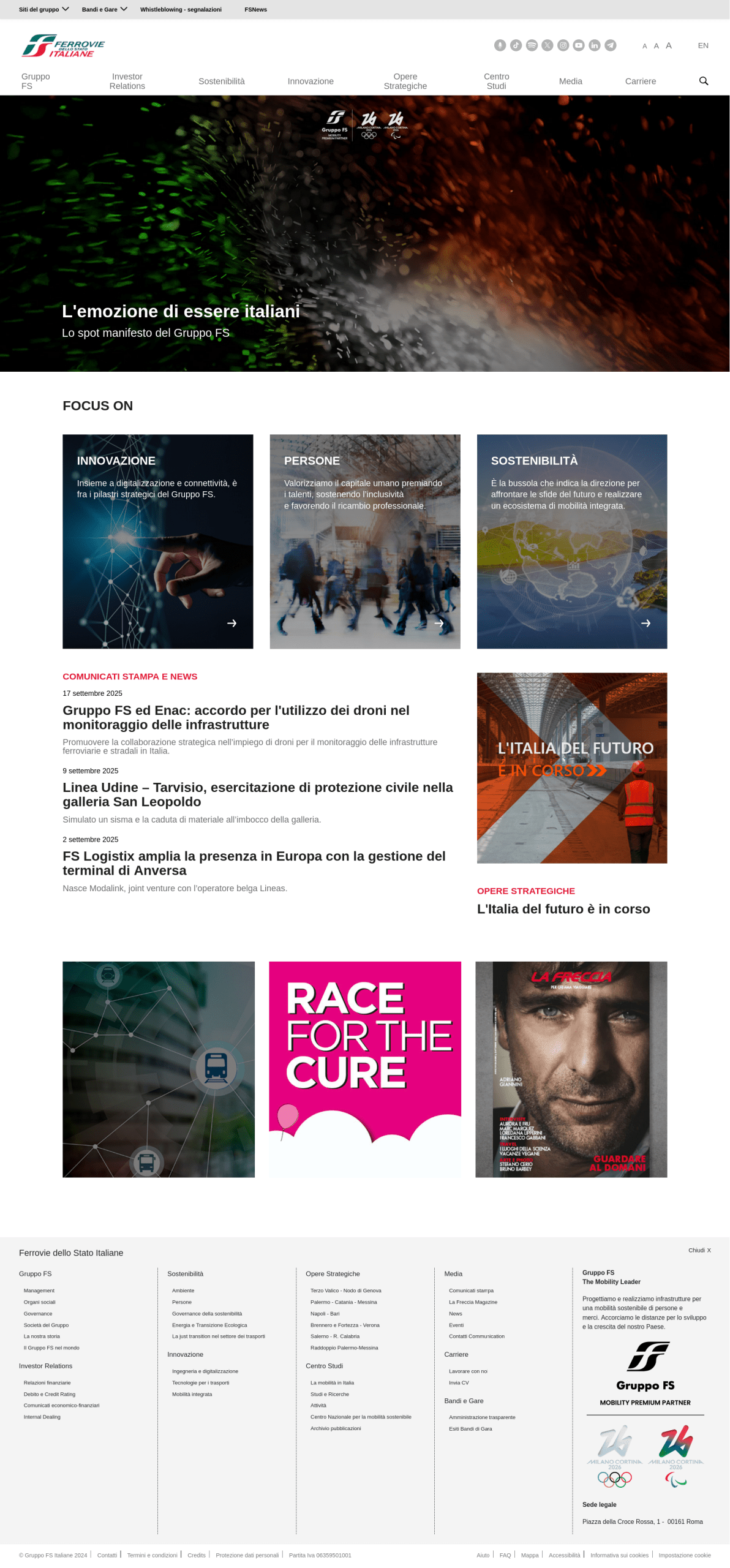This screenshot has height=1568, width=730.
Task: Open Whistleblowing - segnalazioni link
Action: [181, 9]
